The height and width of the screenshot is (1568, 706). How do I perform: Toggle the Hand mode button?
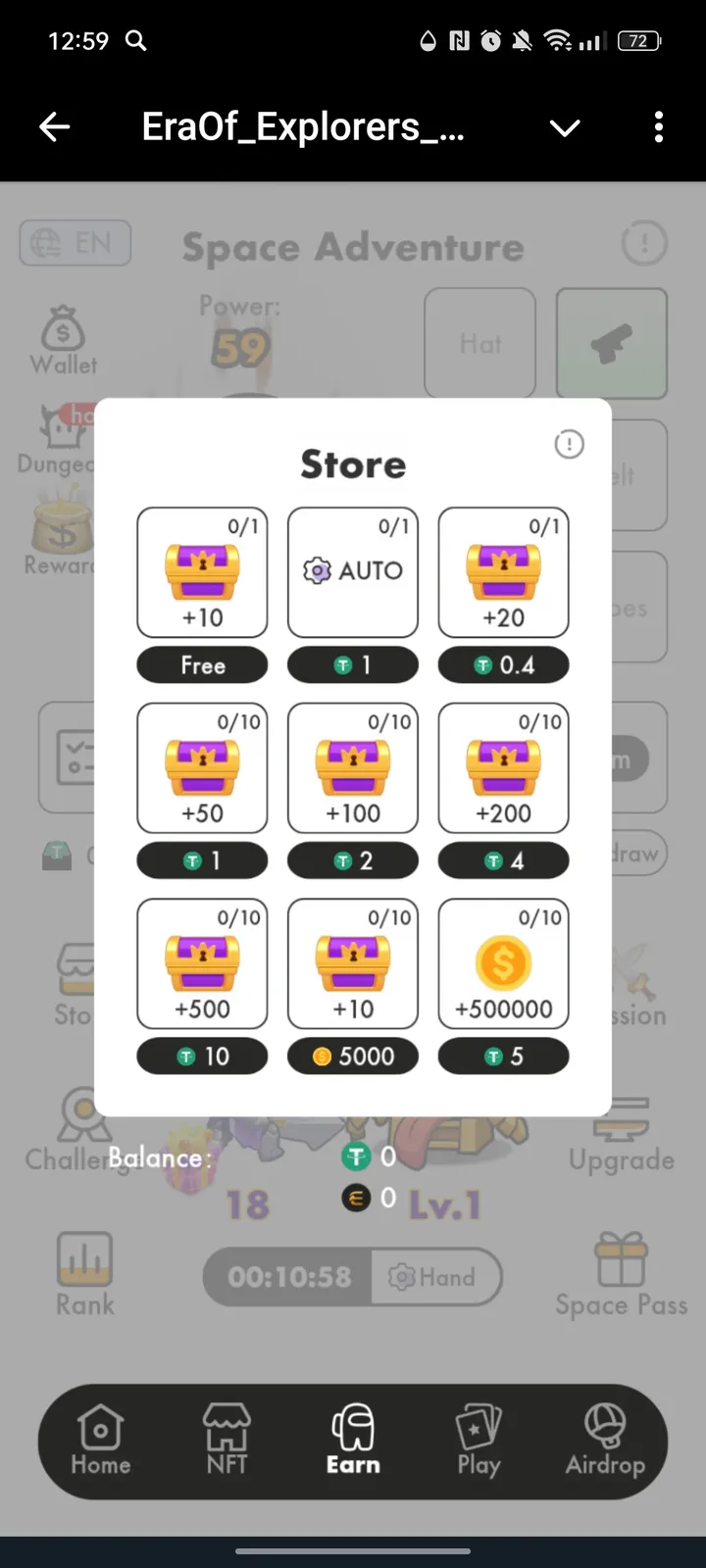[x=438, y=1277]
